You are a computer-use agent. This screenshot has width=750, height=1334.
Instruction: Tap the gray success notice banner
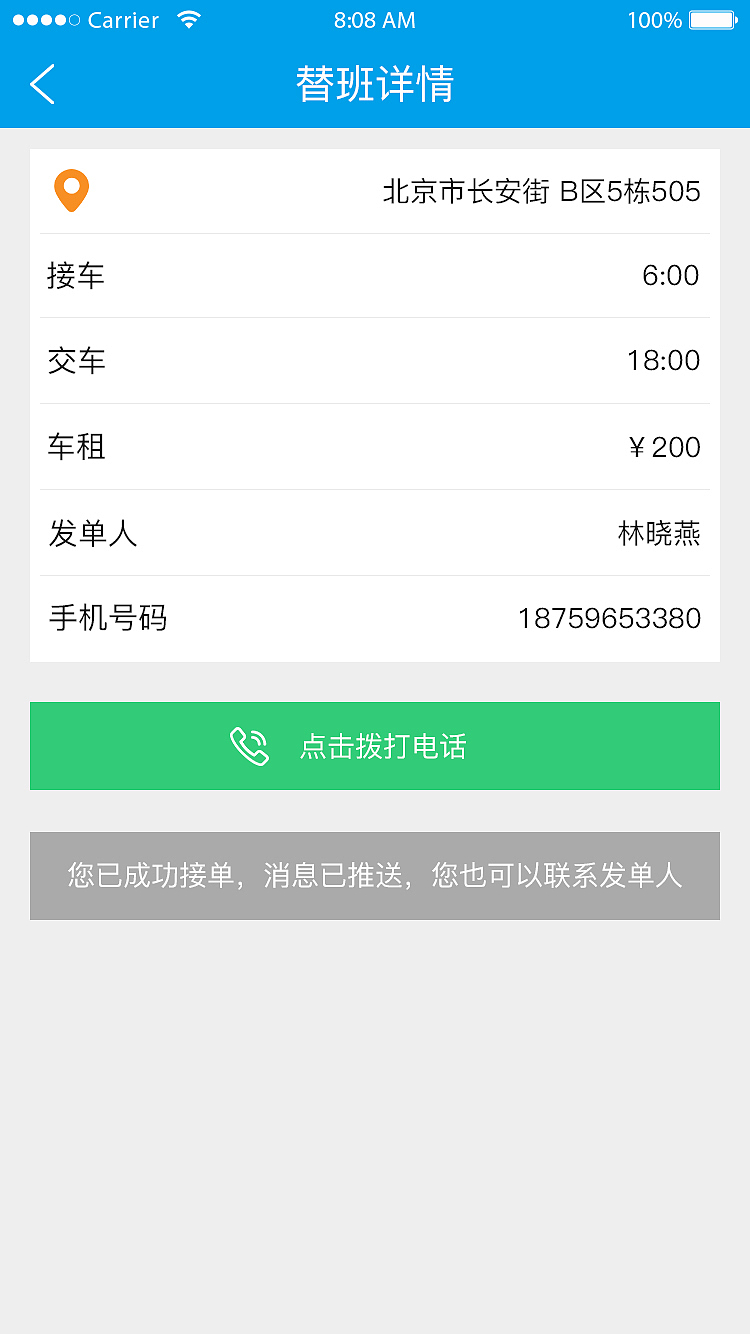(x=375, y=875)
